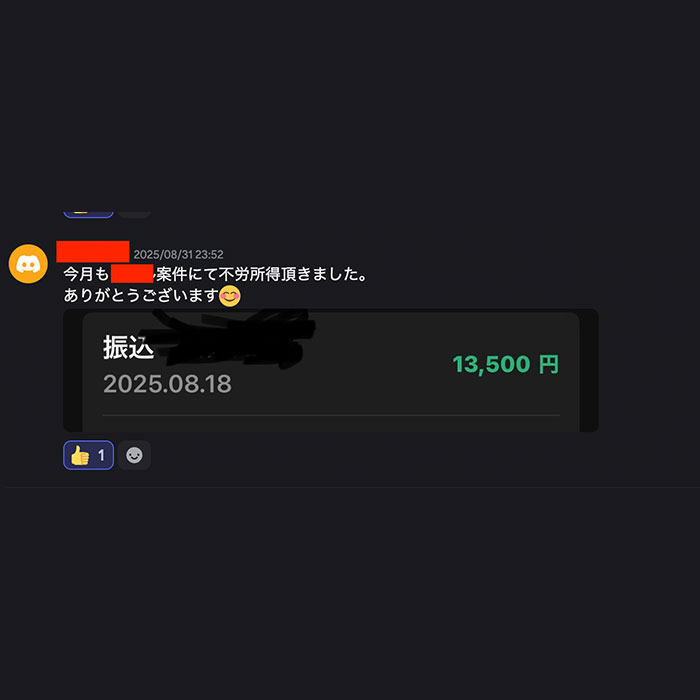Open the sender's Discord avatar profile
Screen dimensions: 700x700
coord(28,264)
